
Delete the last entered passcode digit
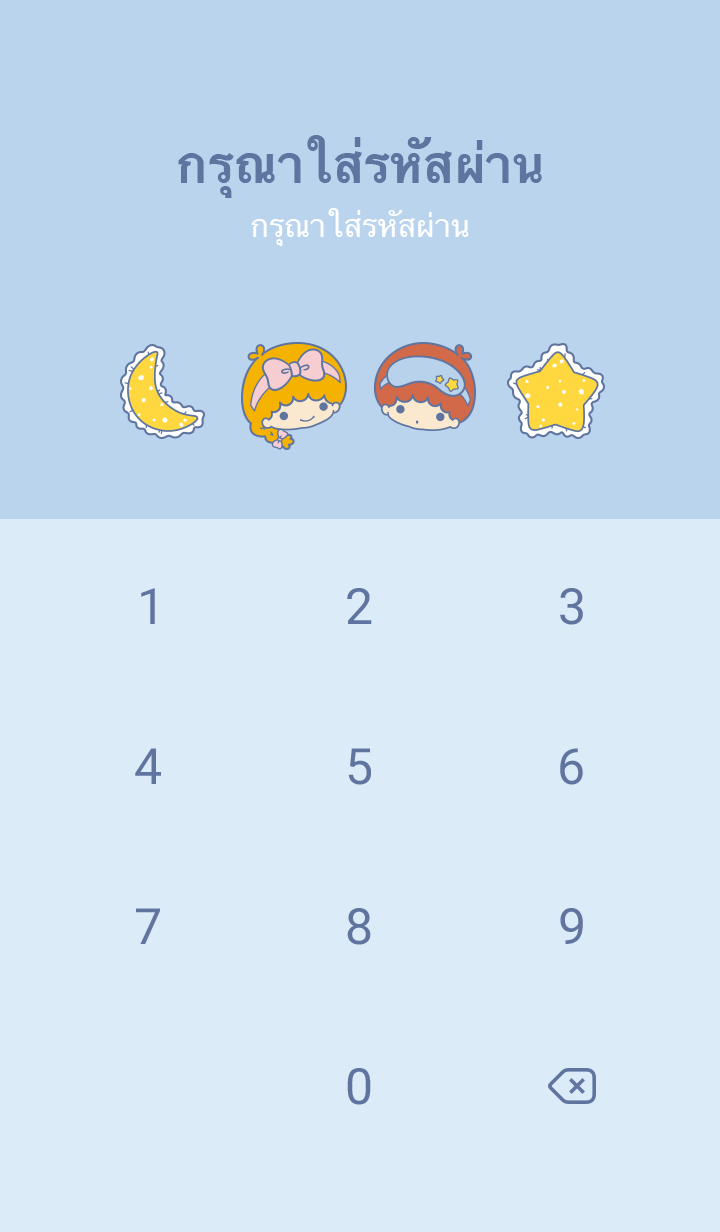(x=572, y=1086)
